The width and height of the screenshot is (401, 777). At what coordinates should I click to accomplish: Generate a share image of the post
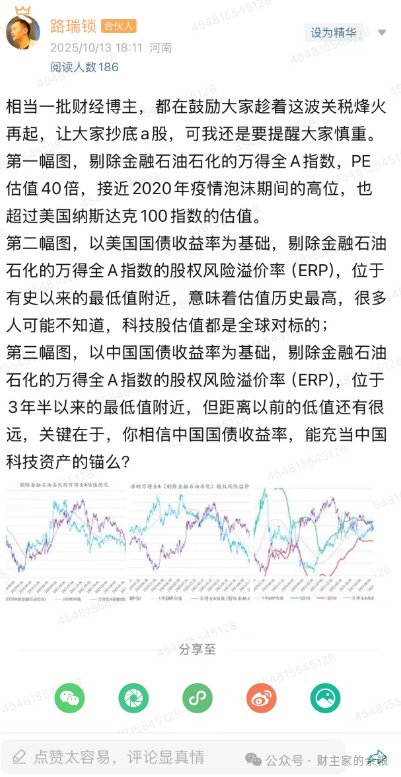tap(325, 698)
